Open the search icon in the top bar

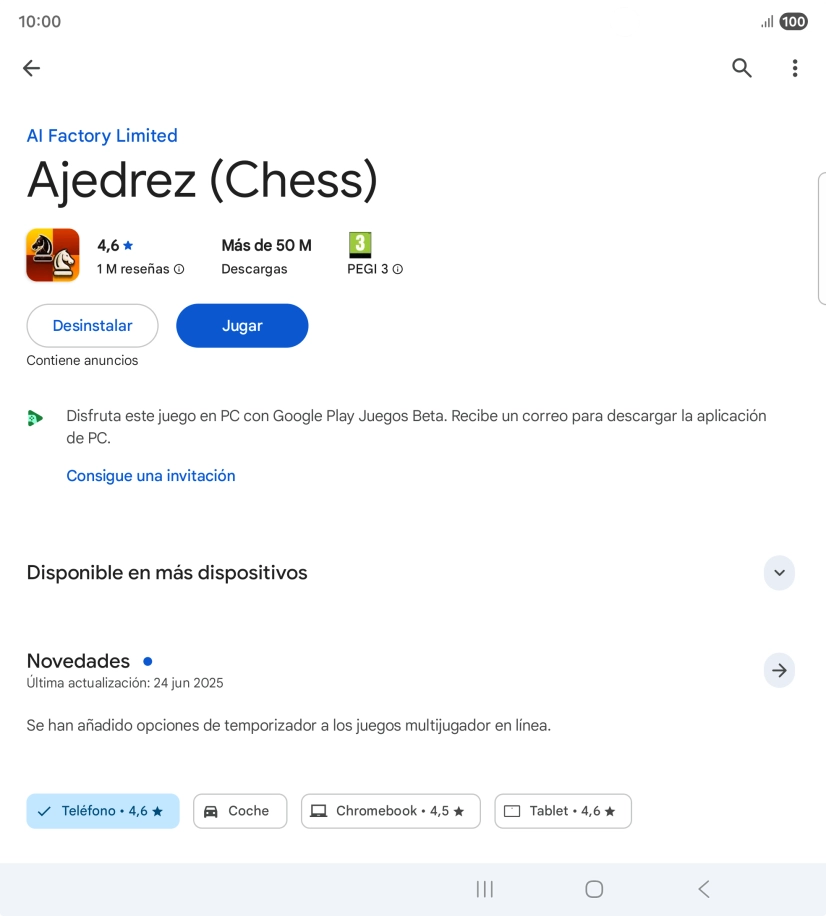tap(741, 68)
